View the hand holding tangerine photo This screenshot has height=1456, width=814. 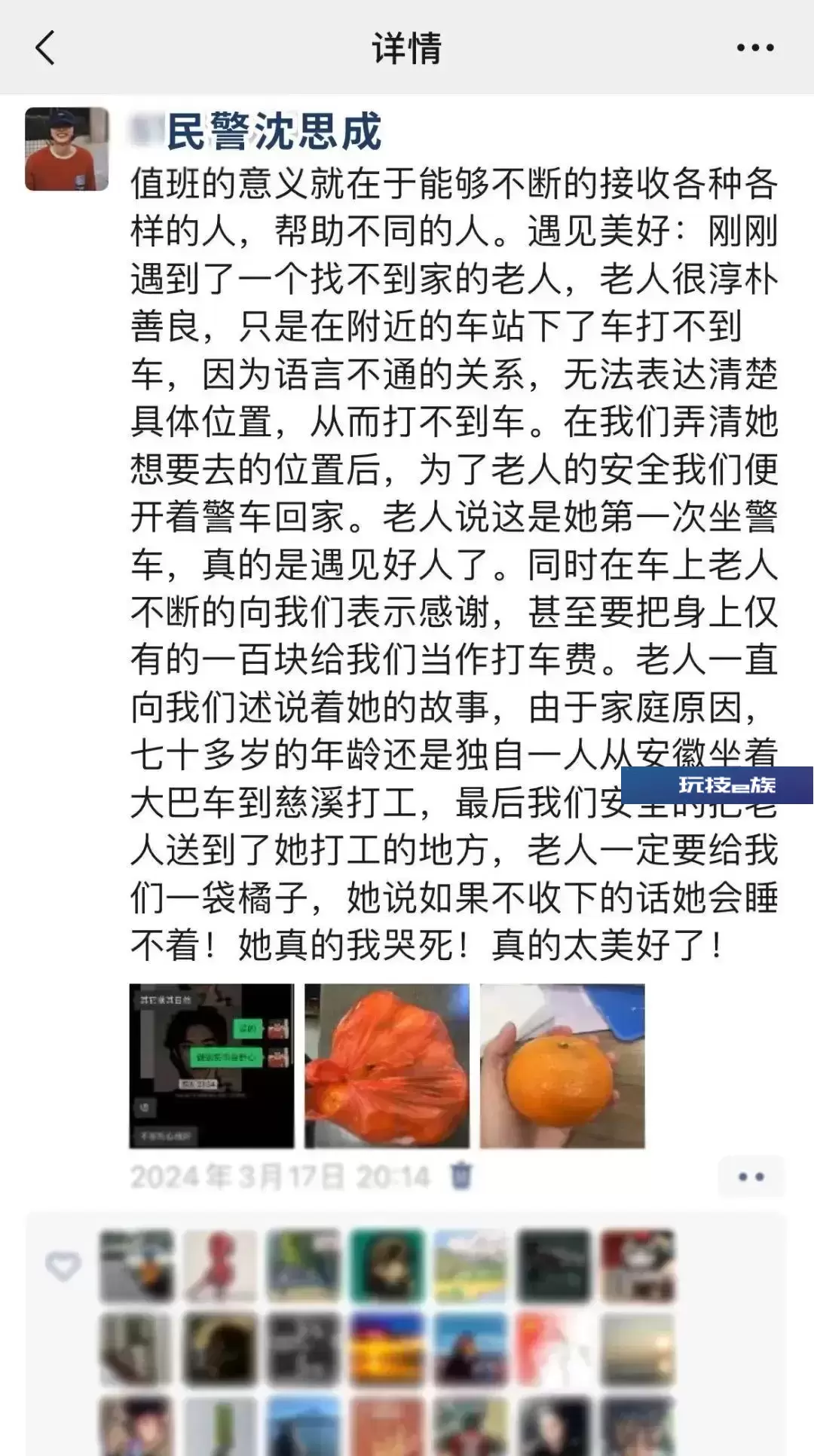(562, 1066)
